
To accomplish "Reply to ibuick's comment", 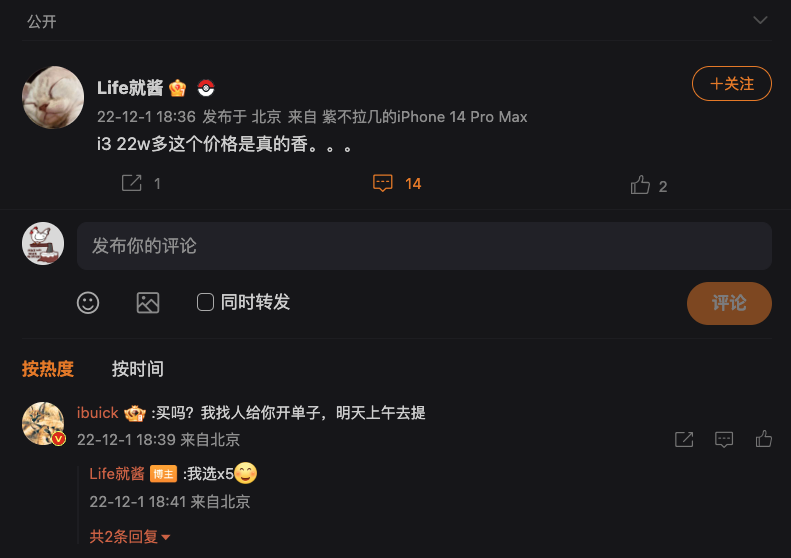I will (724, 439).
